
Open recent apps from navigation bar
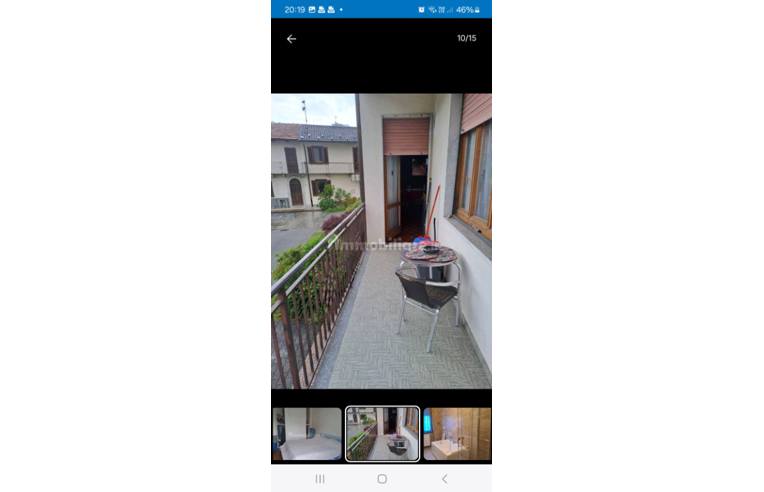[x=320, y=479]
